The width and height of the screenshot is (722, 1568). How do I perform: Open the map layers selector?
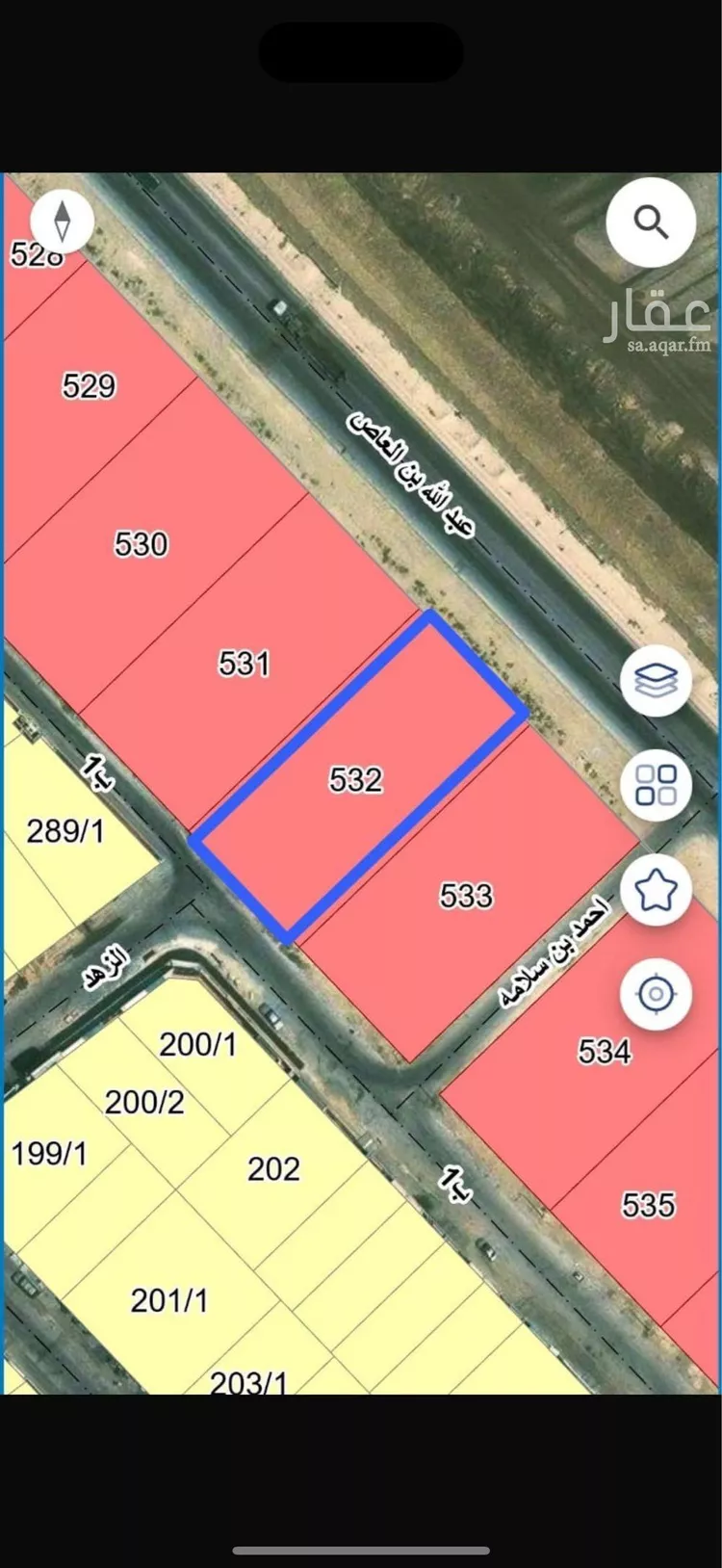(x=656, y=681)
